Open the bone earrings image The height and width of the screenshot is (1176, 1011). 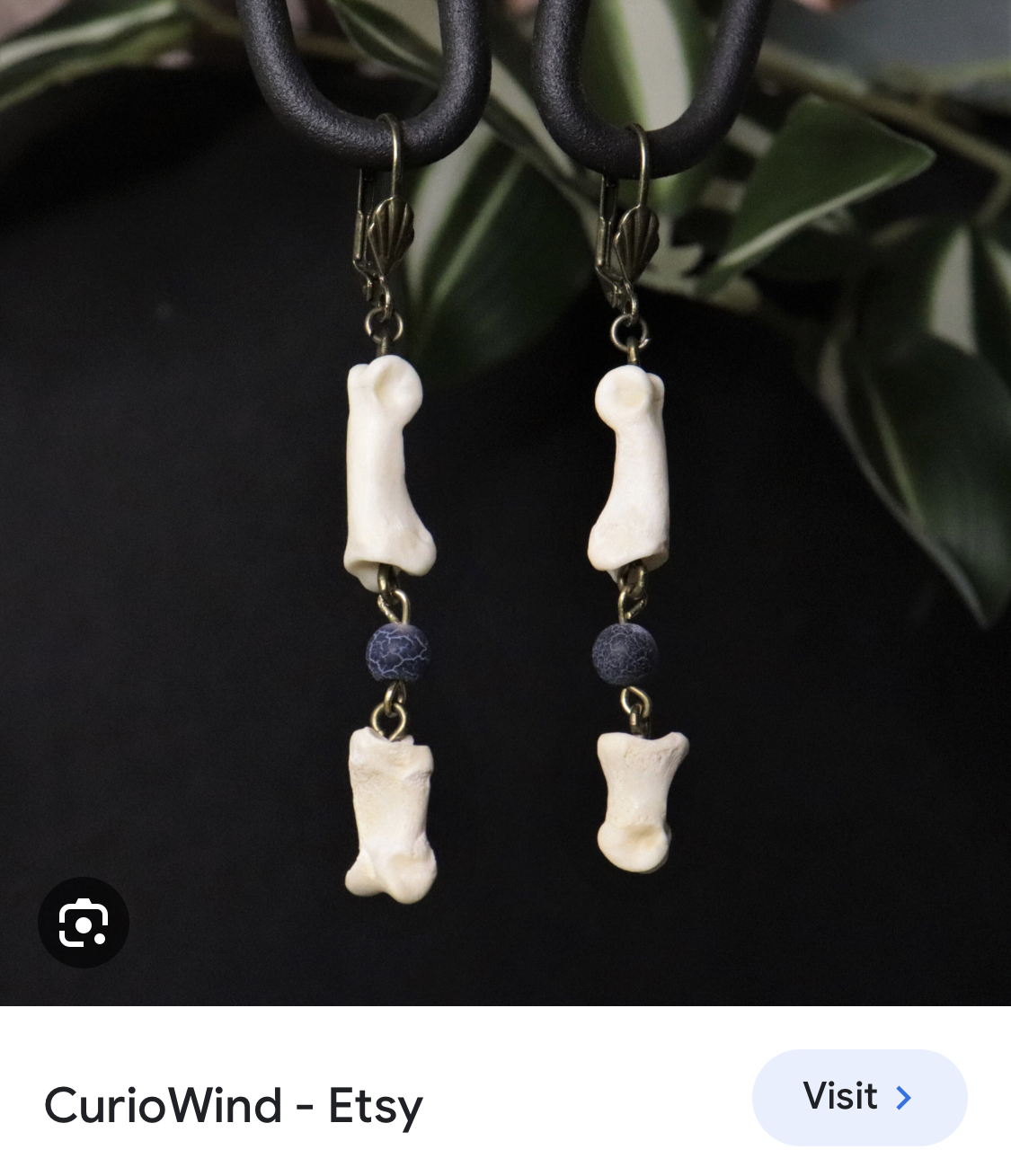(x=505, y=503)
